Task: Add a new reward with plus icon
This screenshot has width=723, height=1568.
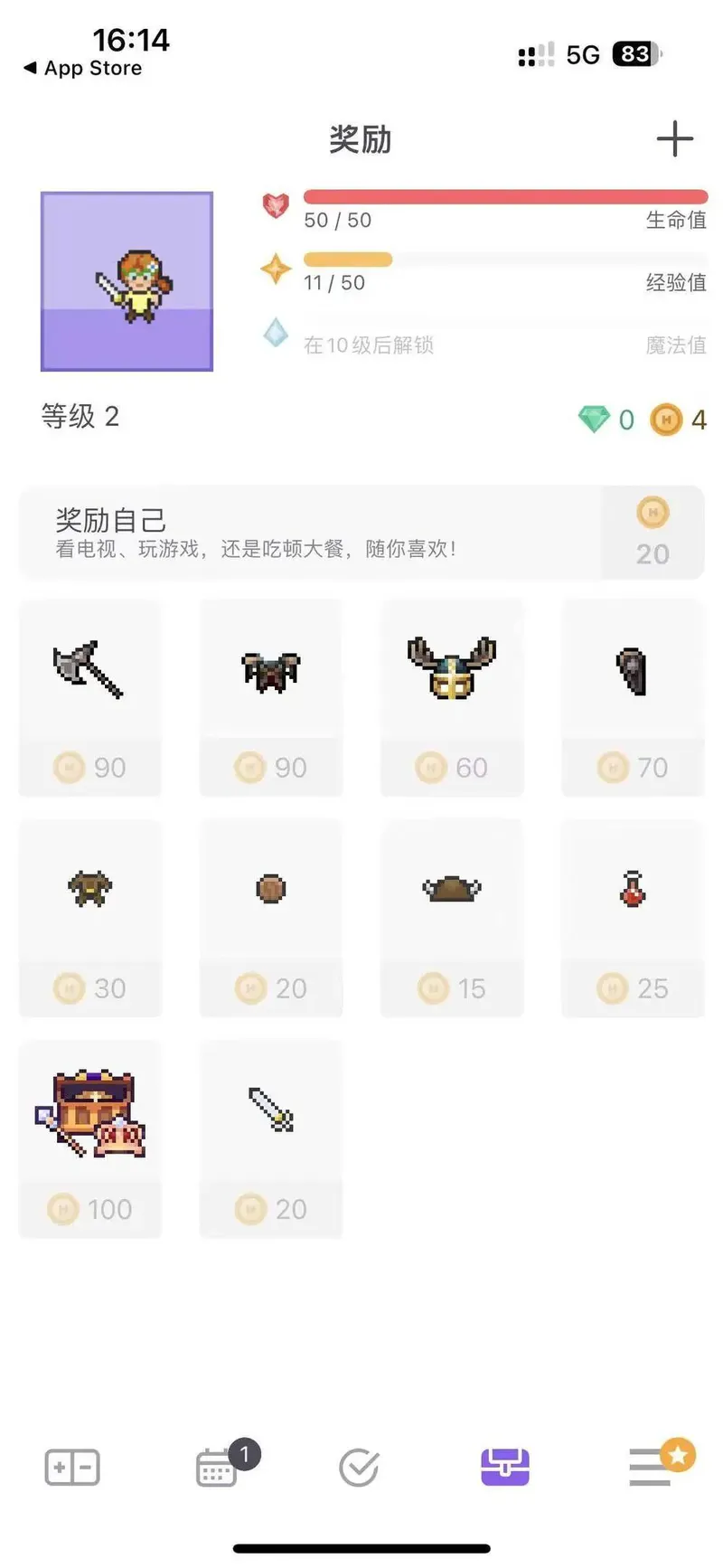Action: pos(674,139)
